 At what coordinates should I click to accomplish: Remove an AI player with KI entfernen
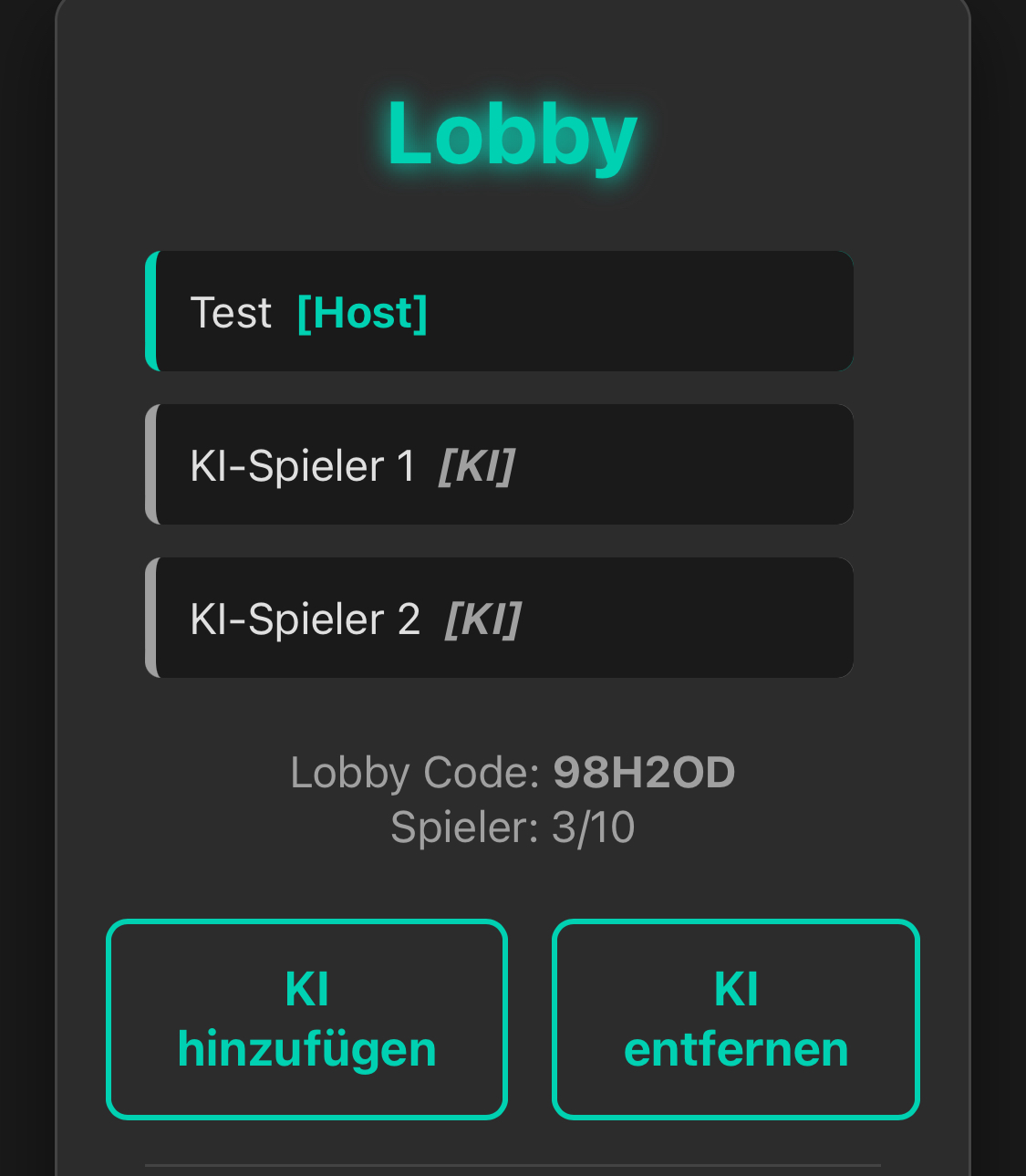point(736,1019)
